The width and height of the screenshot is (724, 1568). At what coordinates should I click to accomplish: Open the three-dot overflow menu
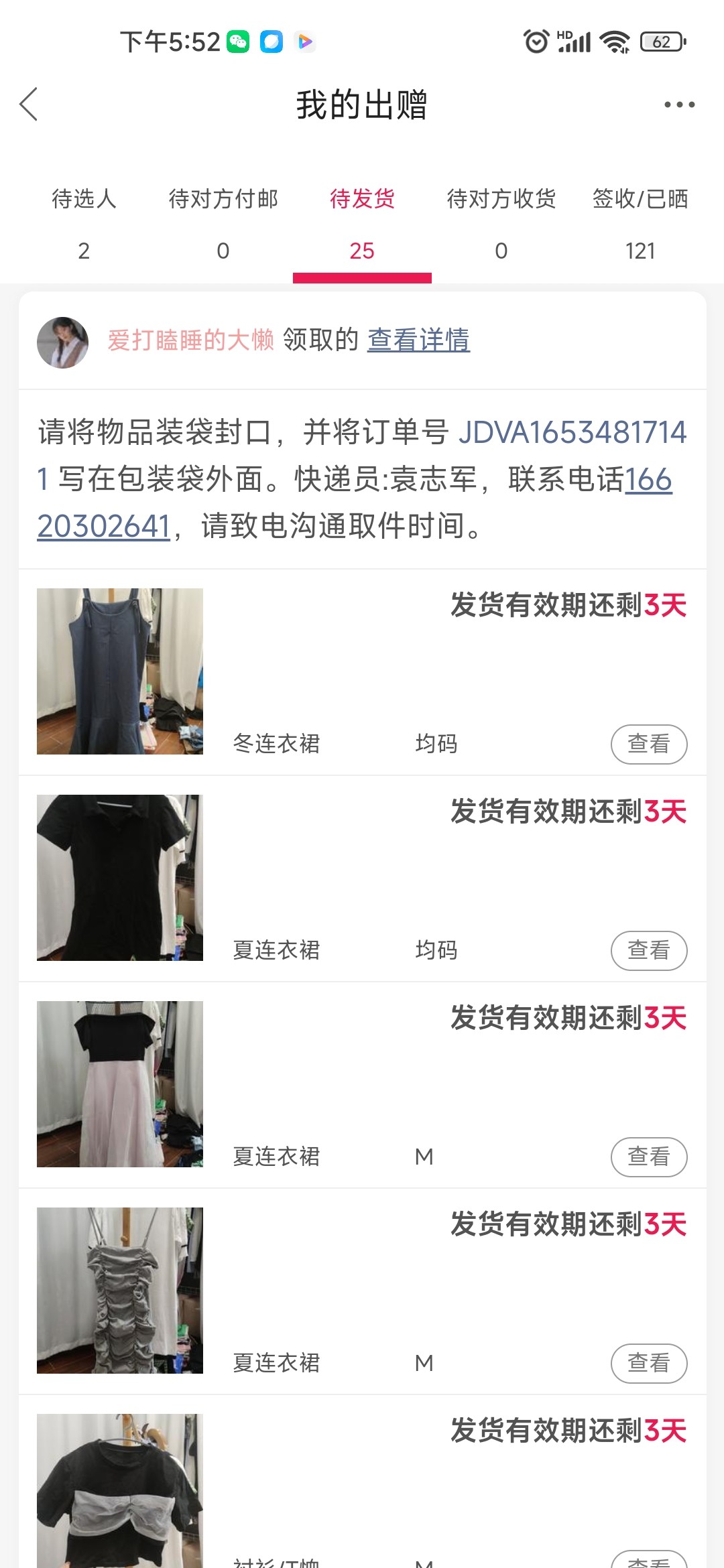pos(679,105)
